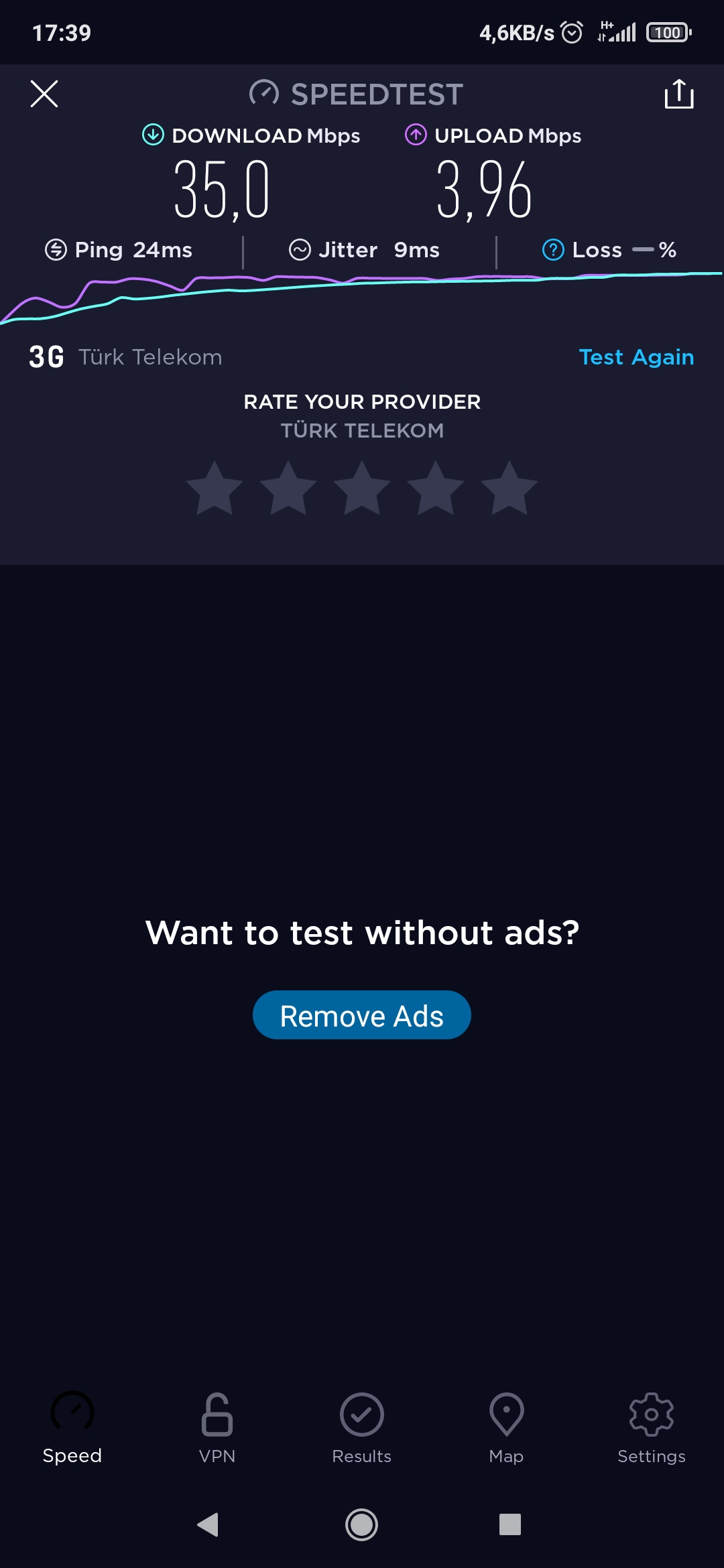Close the speed test results
Image resolution: width=724 pixels, height=1568 pixels.
click(x=44, y=94)
